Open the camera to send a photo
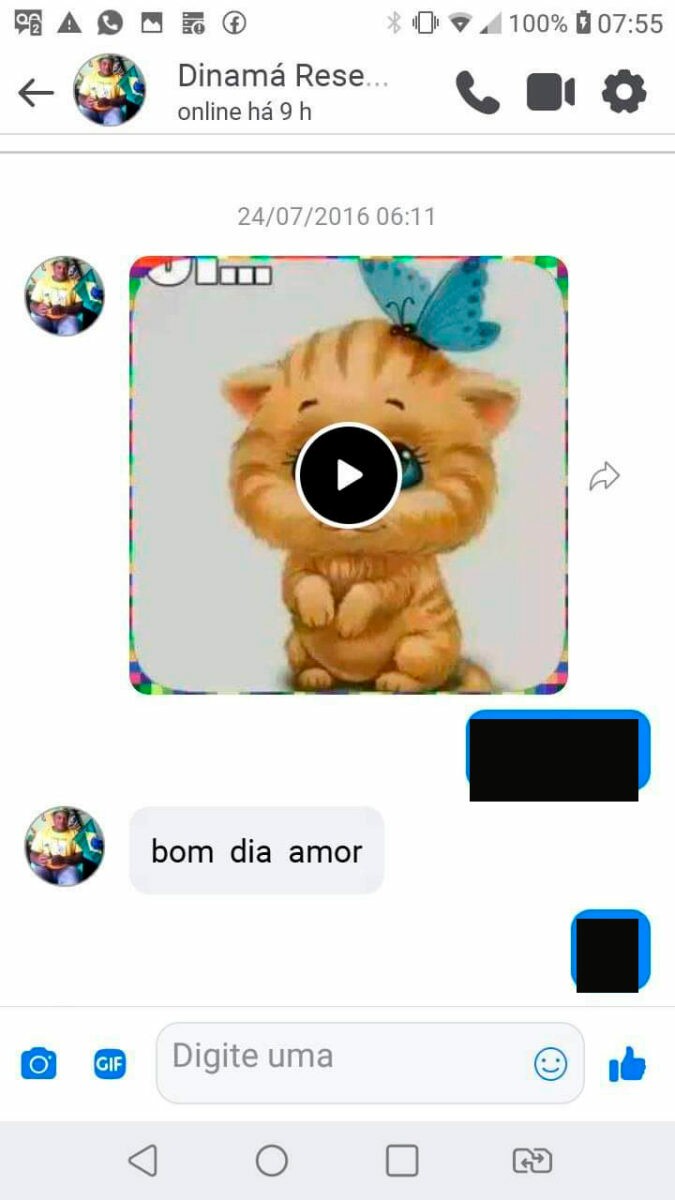The height and width of the screenshot is (1200, 675). (x=39, y=1064)
